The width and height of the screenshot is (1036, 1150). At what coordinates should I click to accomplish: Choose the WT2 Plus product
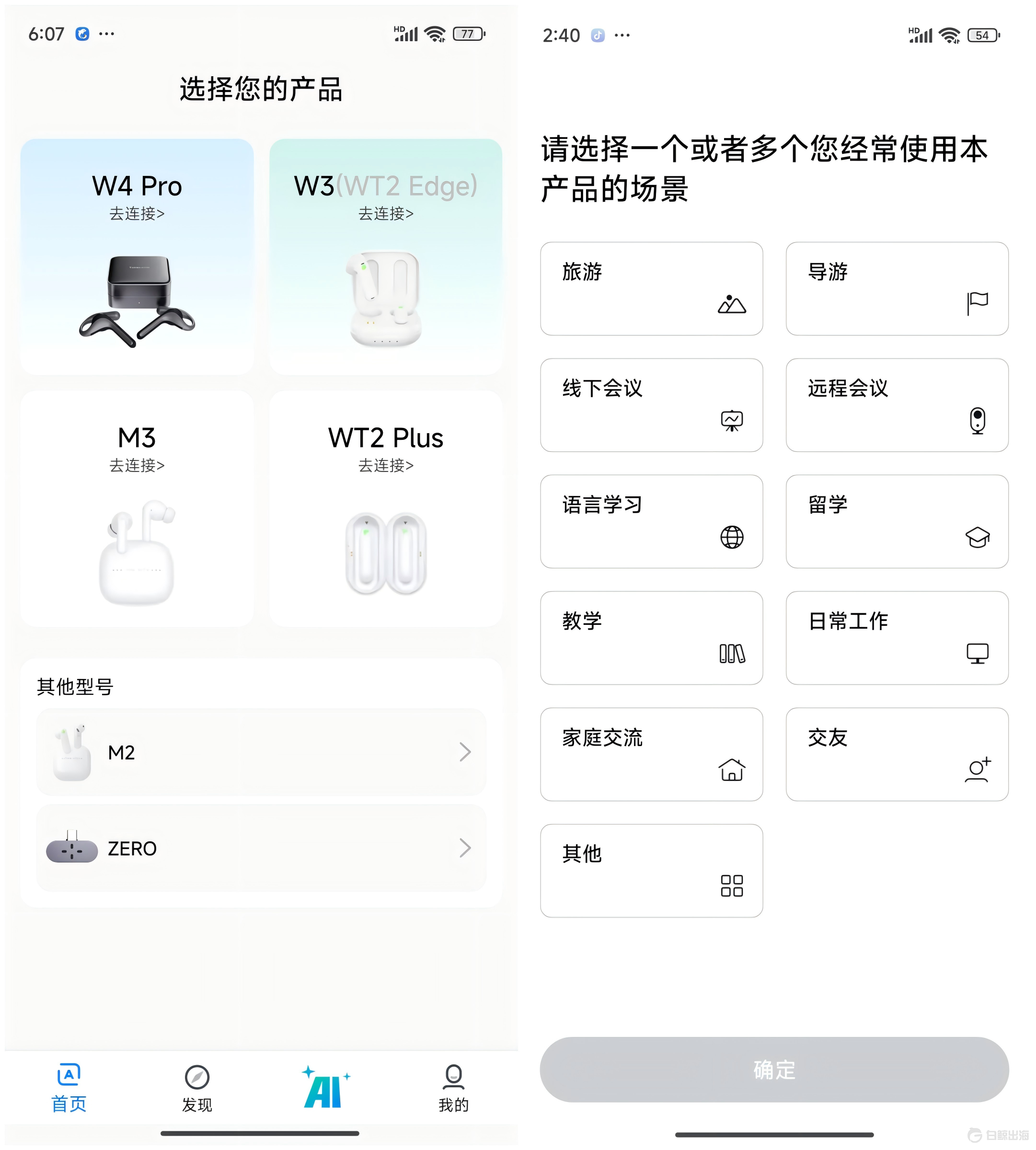point(385,508)
